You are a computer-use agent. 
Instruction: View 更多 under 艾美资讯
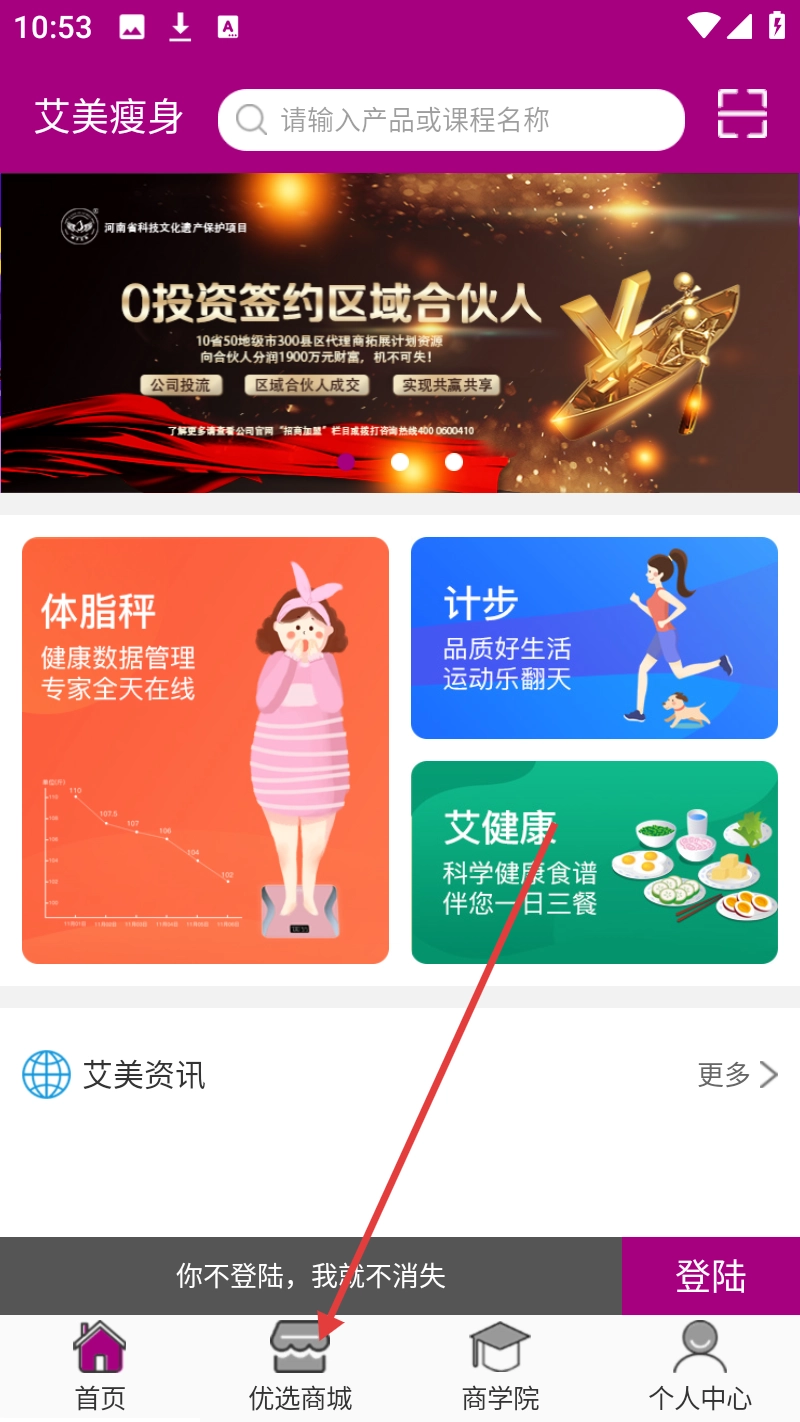[737, 1075]
